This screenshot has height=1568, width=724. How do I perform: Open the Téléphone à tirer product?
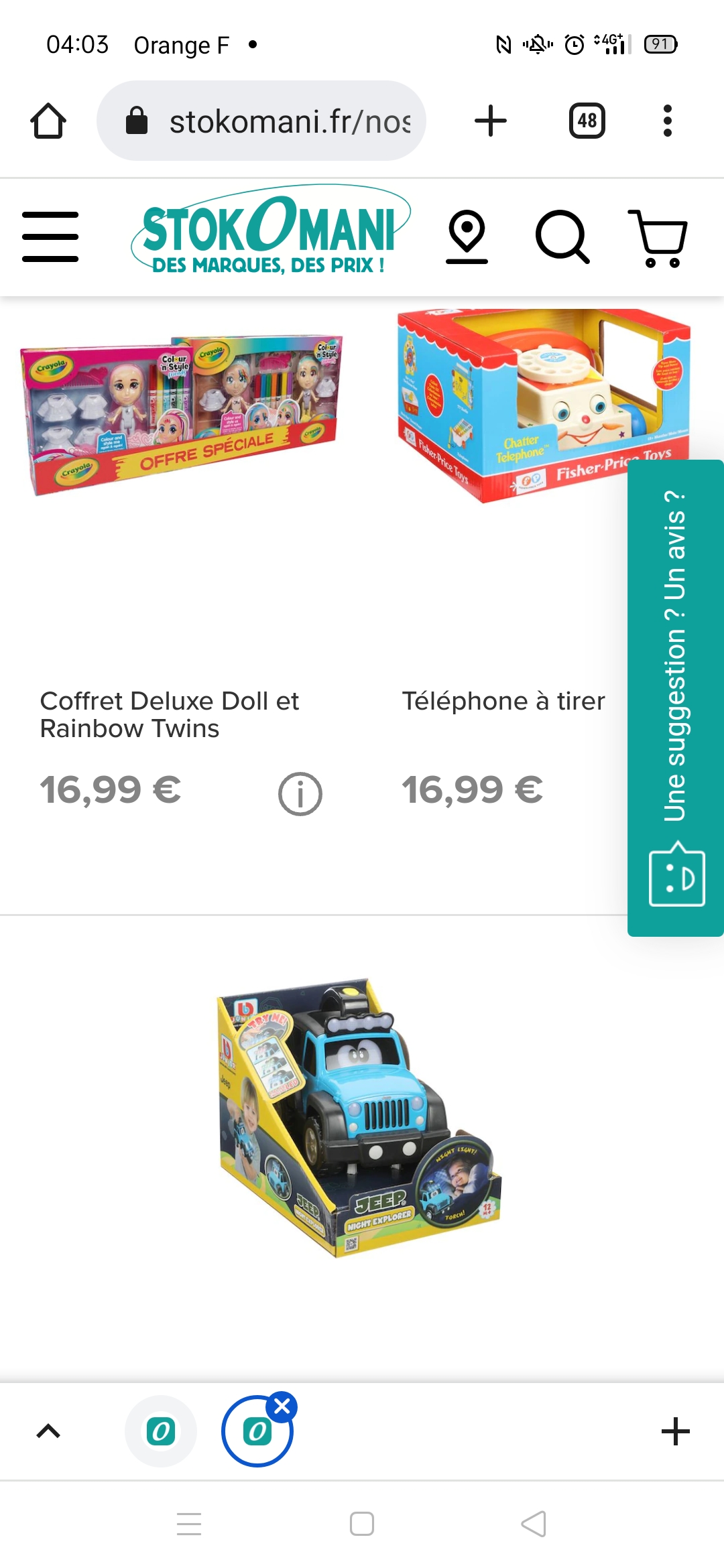pyautogui.click(x=503, y=701)
